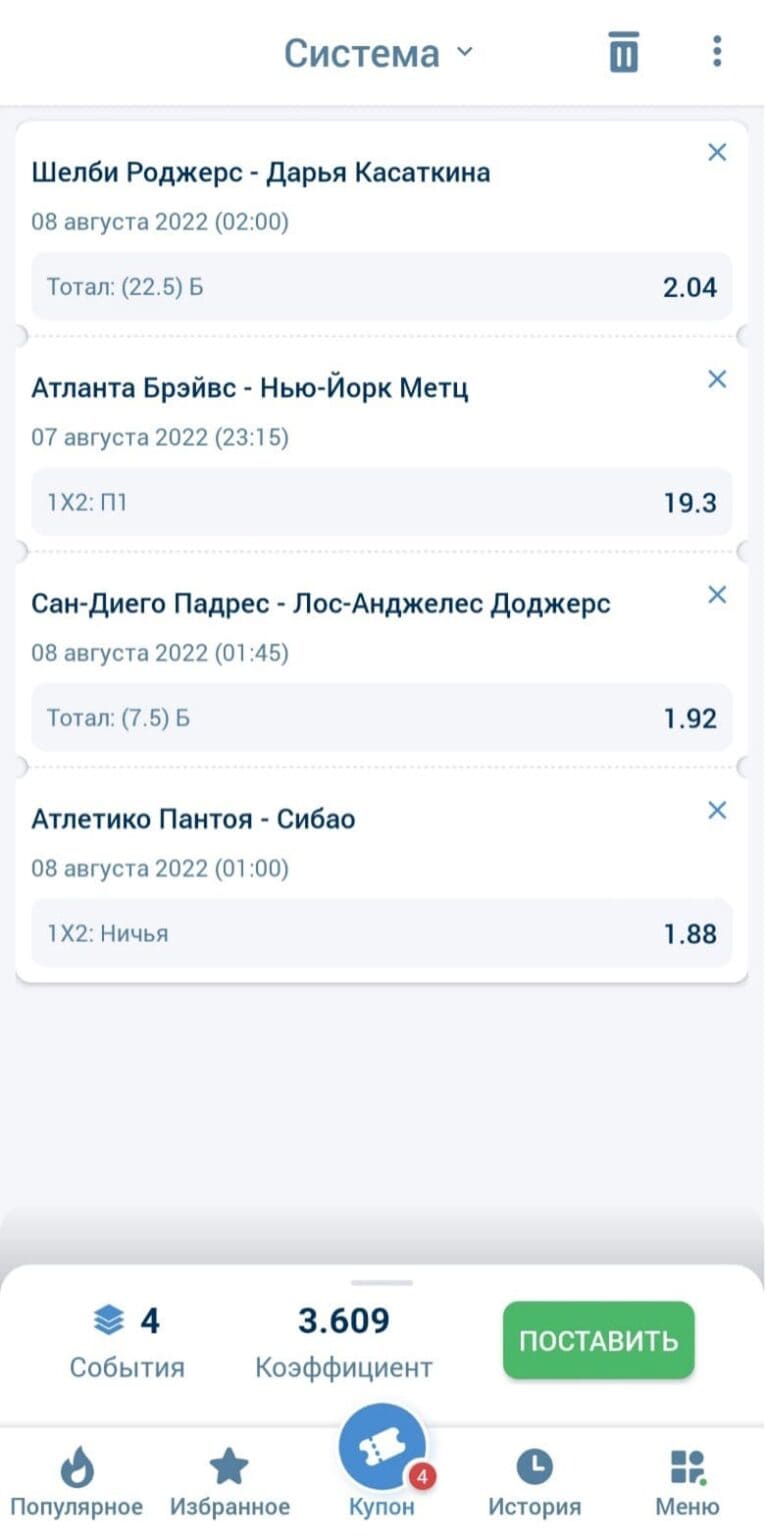Remove the Атлетико Пантоя - Сибао bet
This screenshot has height=1536, width=767.
coord(717,810)
